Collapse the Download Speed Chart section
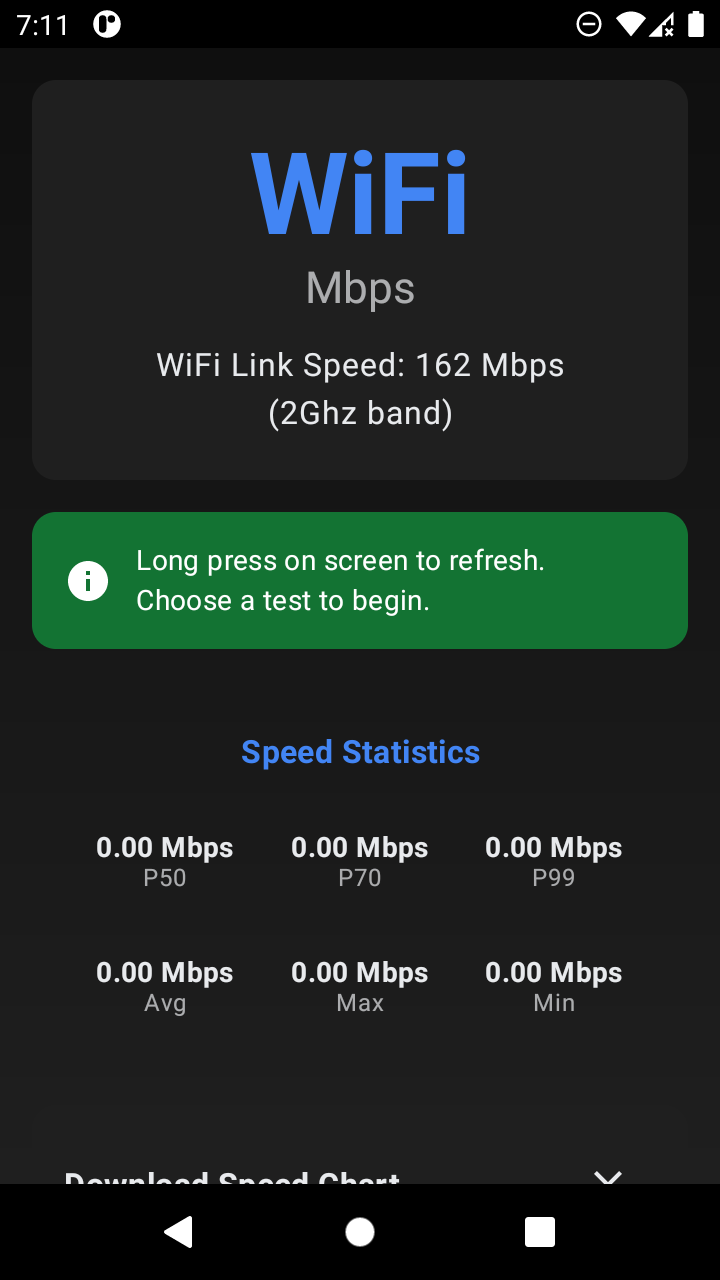Screen dimensions: 720x1280 607,1178
